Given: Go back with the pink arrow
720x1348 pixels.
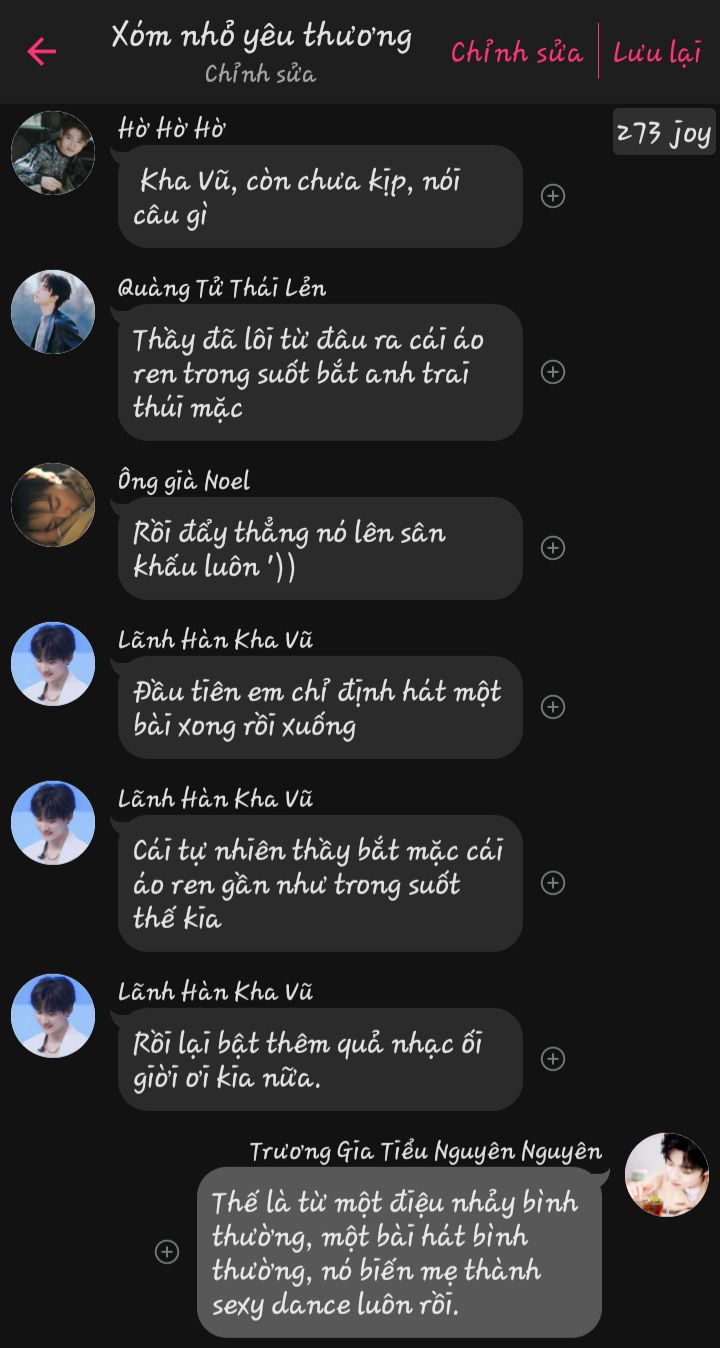Looking at the screenshot, I should coord(41,51).
